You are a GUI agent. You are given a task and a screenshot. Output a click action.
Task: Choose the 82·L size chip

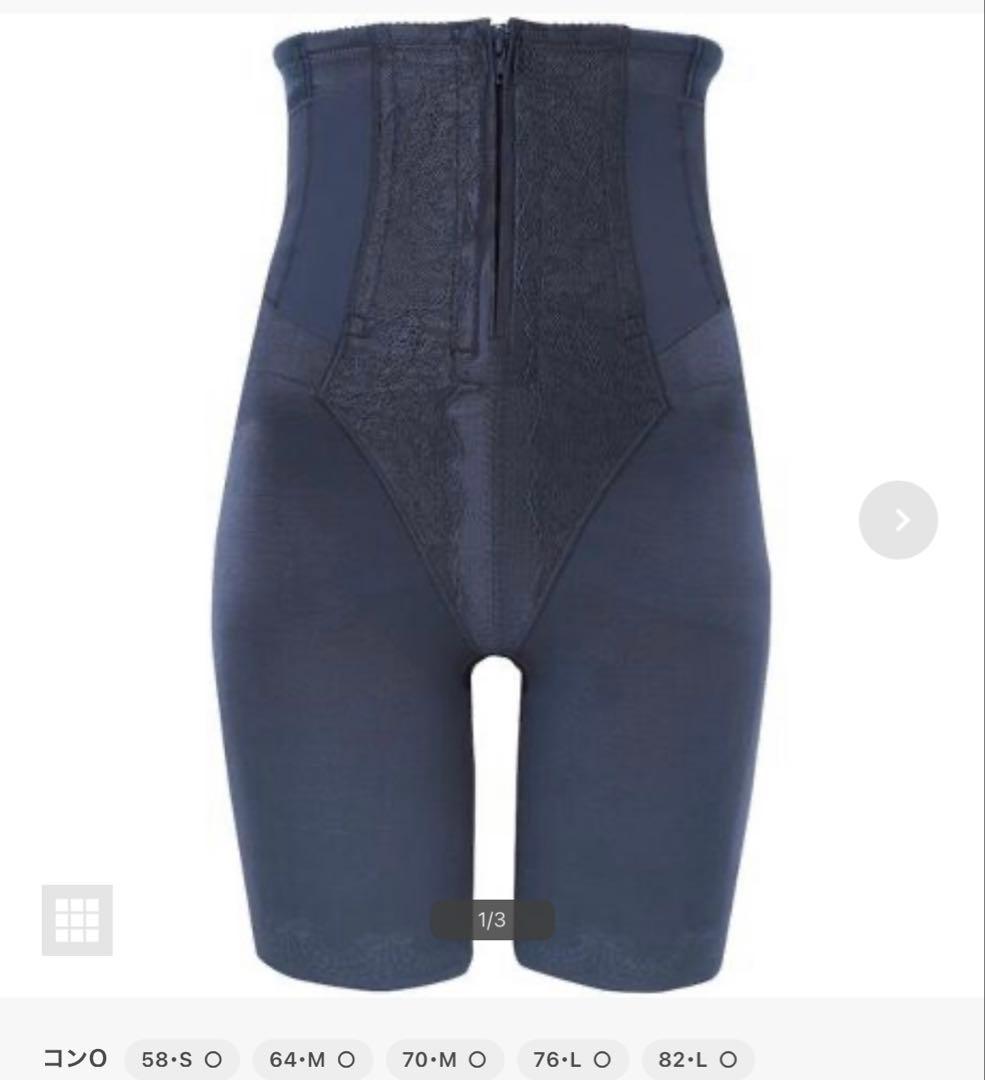coord(697,1059)
